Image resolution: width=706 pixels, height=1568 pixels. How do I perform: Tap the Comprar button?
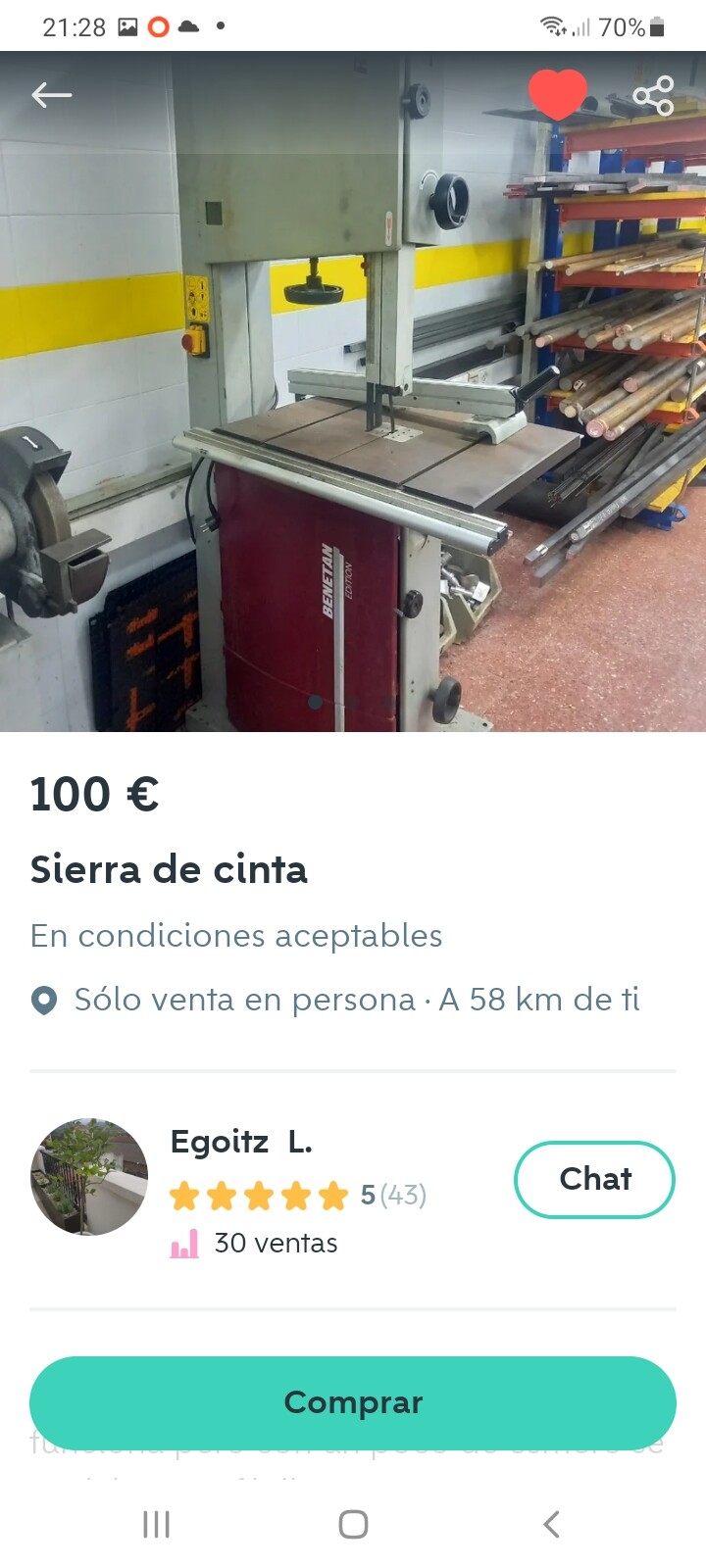tap(353, 1402)
